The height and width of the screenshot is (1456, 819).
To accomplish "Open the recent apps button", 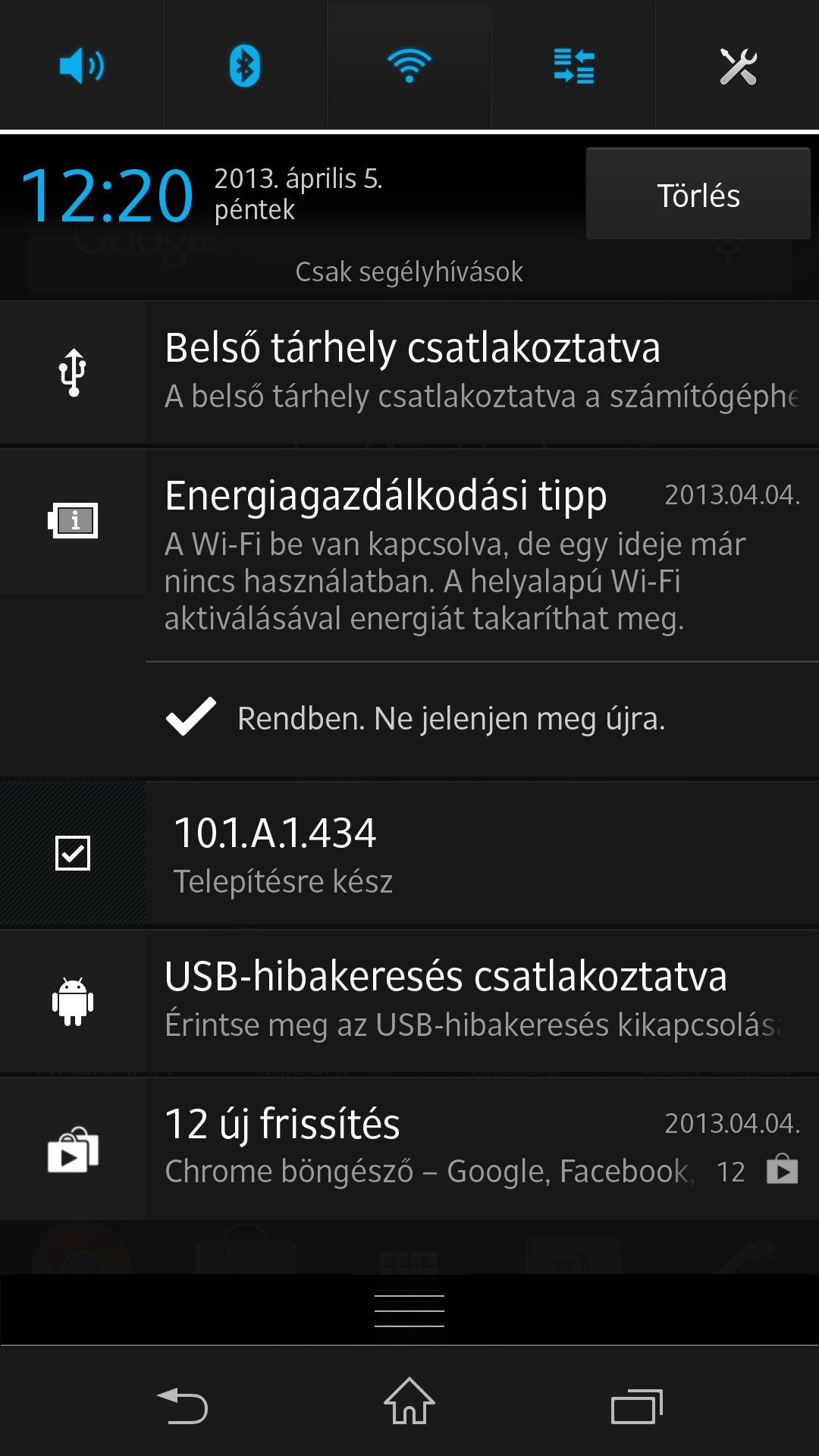I will click(636, 1407).
